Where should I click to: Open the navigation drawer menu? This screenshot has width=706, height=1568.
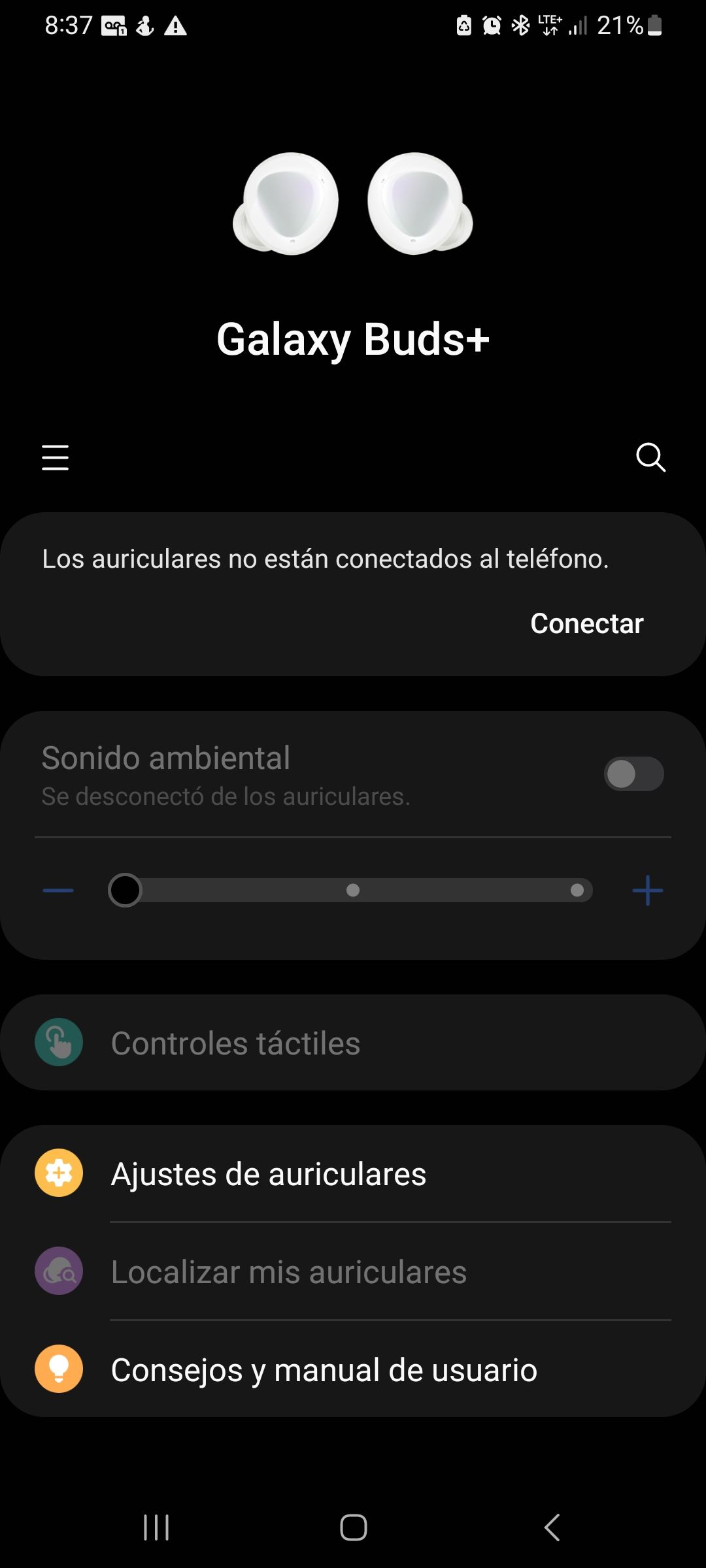[x=55, y=458]
